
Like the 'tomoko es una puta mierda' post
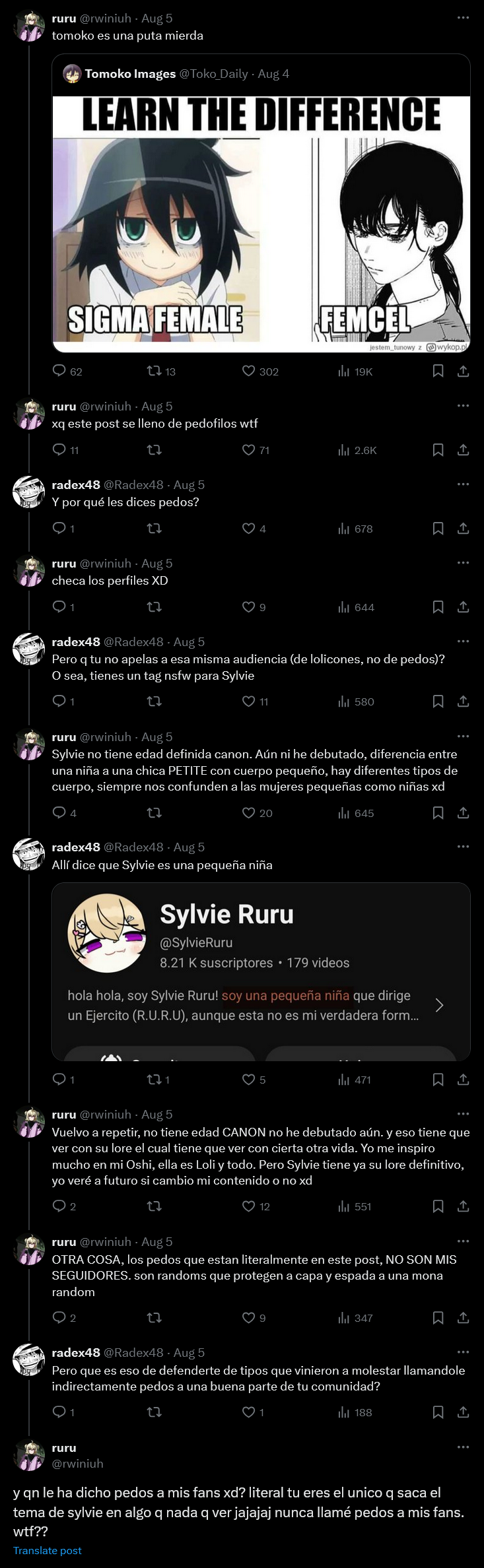click(x=249, y=371)
